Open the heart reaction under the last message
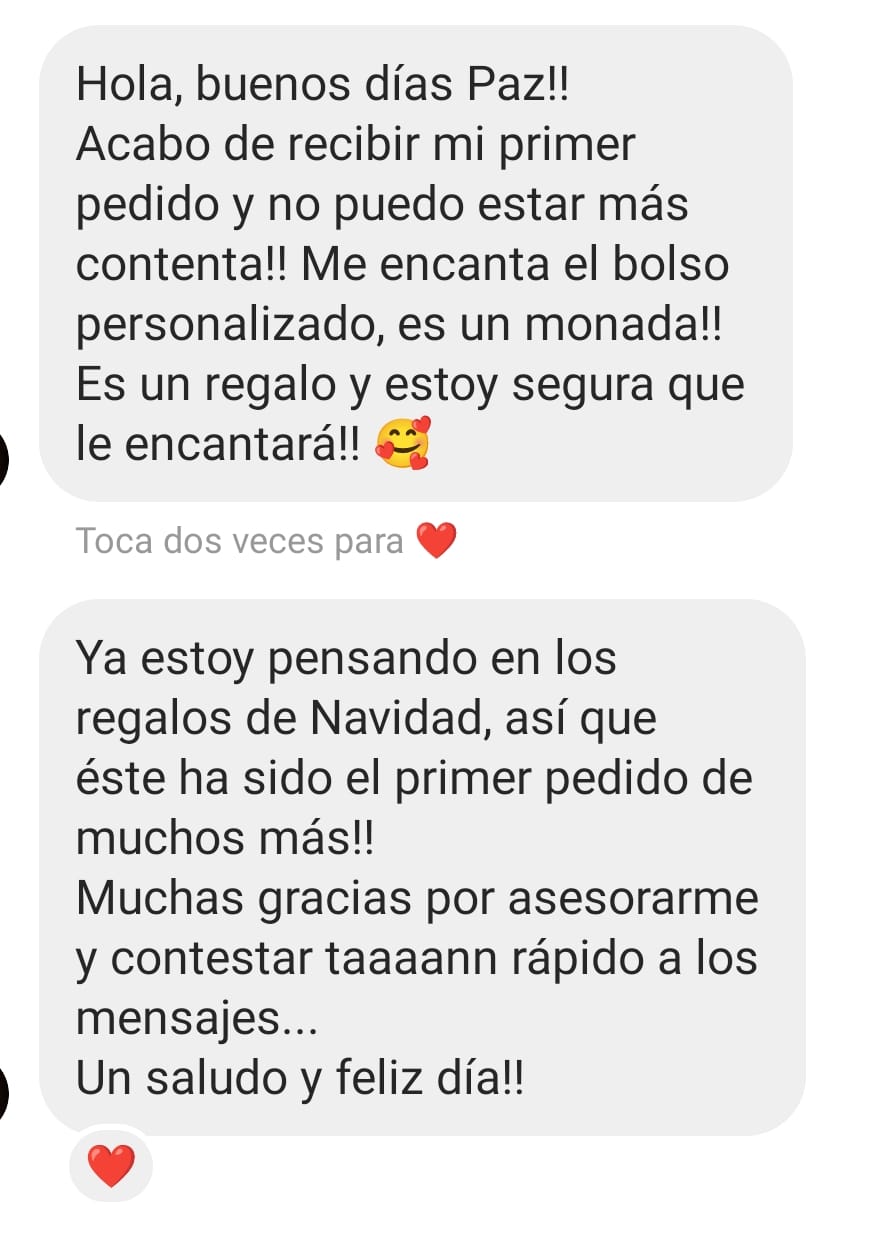 111,1165
